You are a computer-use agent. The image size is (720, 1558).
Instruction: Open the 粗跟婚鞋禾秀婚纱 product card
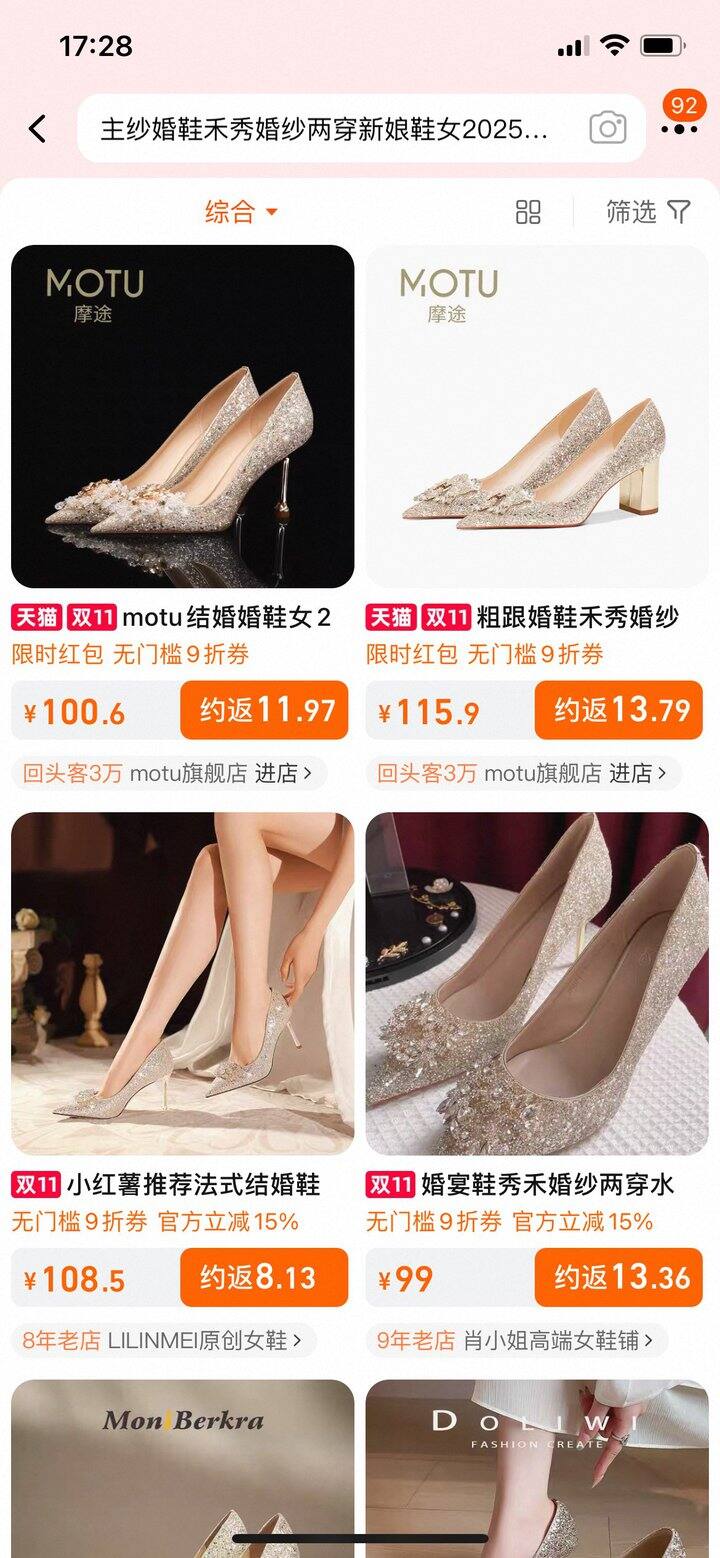click(537, 416)
